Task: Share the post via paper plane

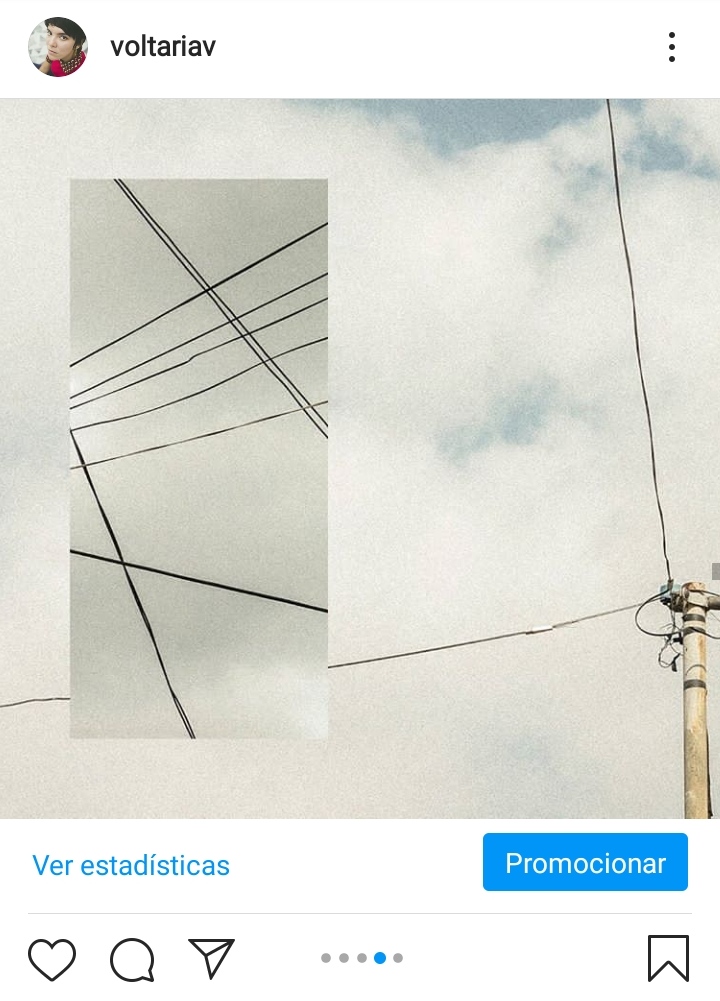Action: pos(211,958)
